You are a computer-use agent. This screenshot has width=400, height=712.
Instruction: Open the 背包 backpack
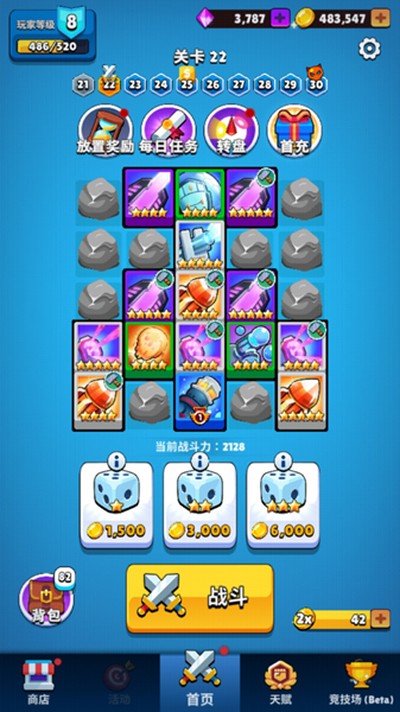click(x=46, y=599)
